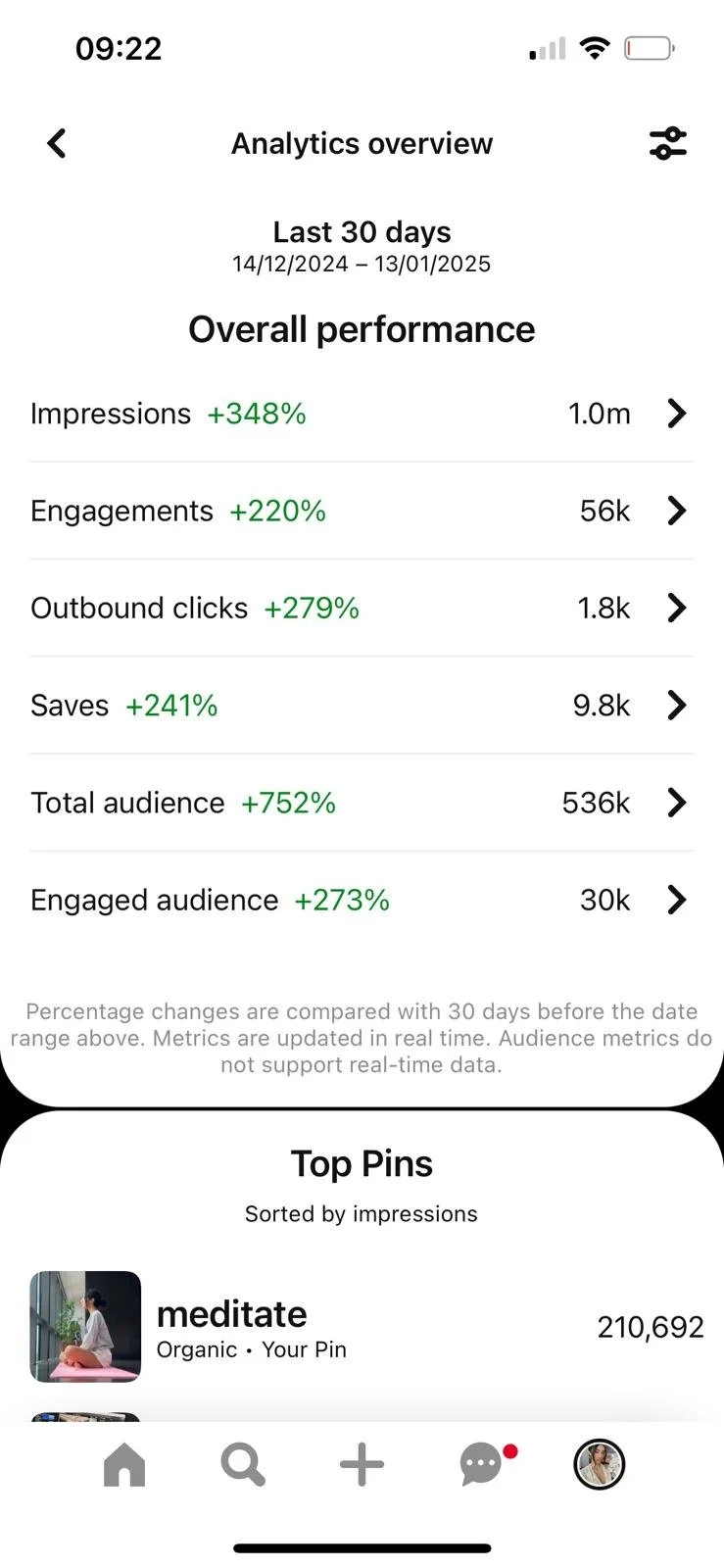View Engagements breakdown
The image size is (724, 1568).
pyautogui.click(x=362, y=511)
